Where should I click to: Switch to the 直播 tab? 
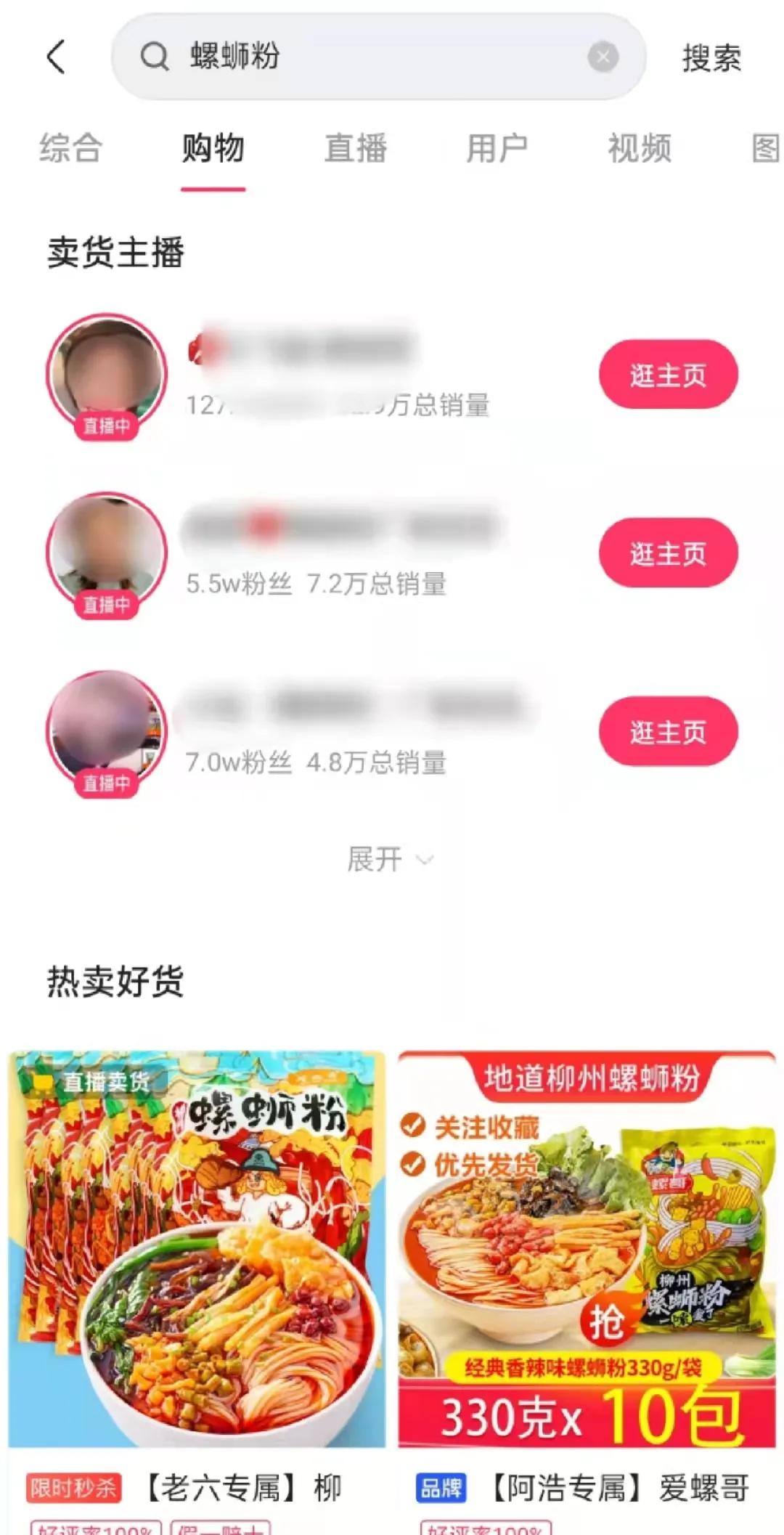tap(355, 147)
